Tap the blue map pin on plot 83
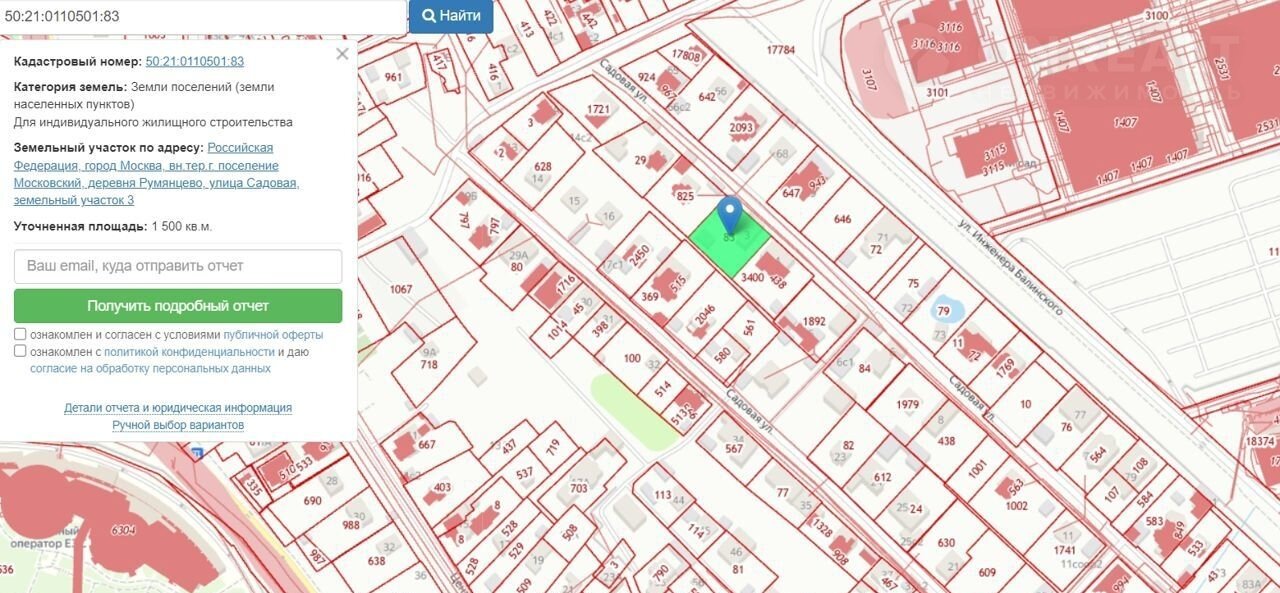Image resolution: width=1280 pixels, height=593 pixels. pyautogui.click(x=730, y=213)
